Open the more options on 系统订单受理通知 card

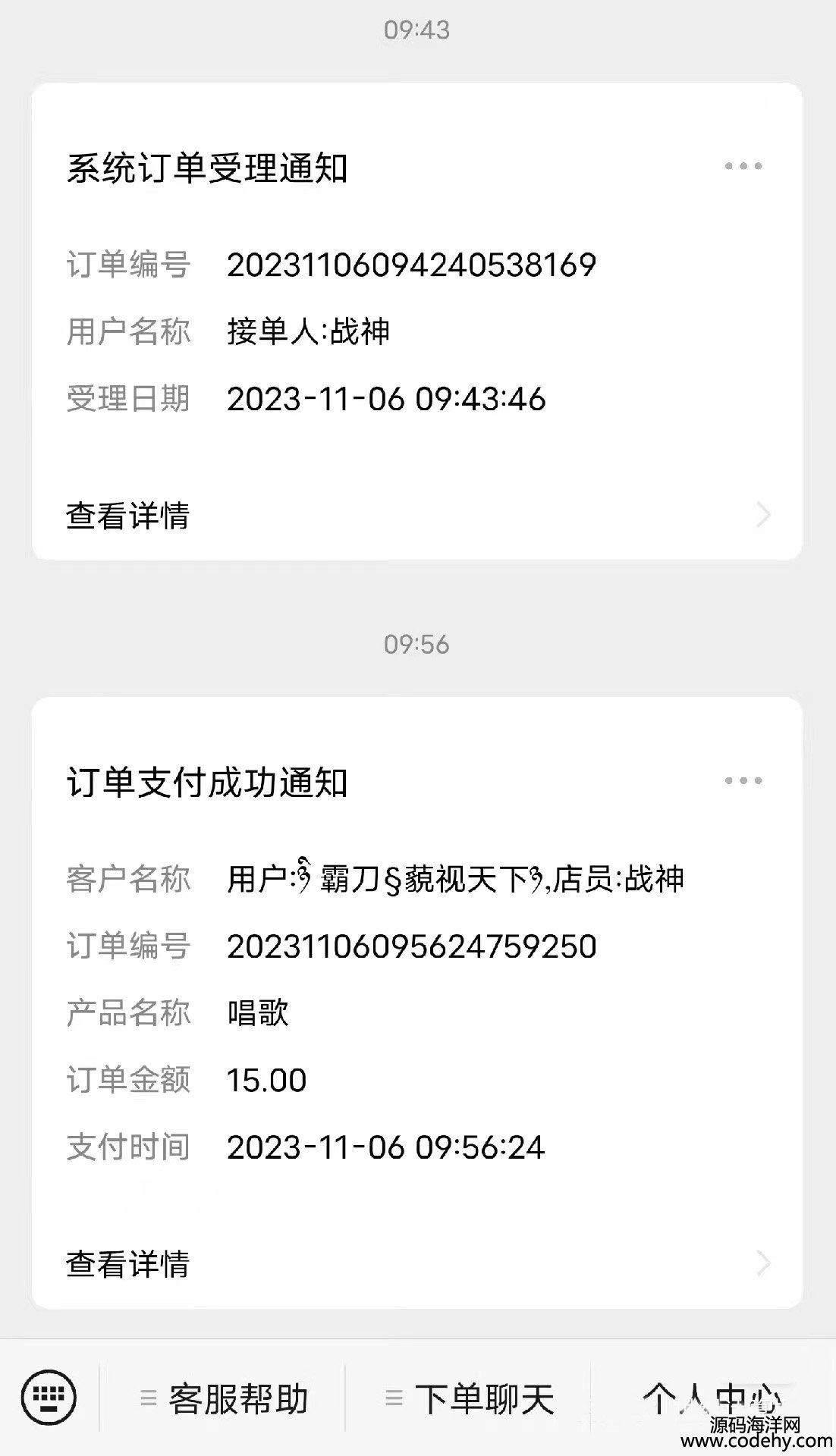coord(743,166)
